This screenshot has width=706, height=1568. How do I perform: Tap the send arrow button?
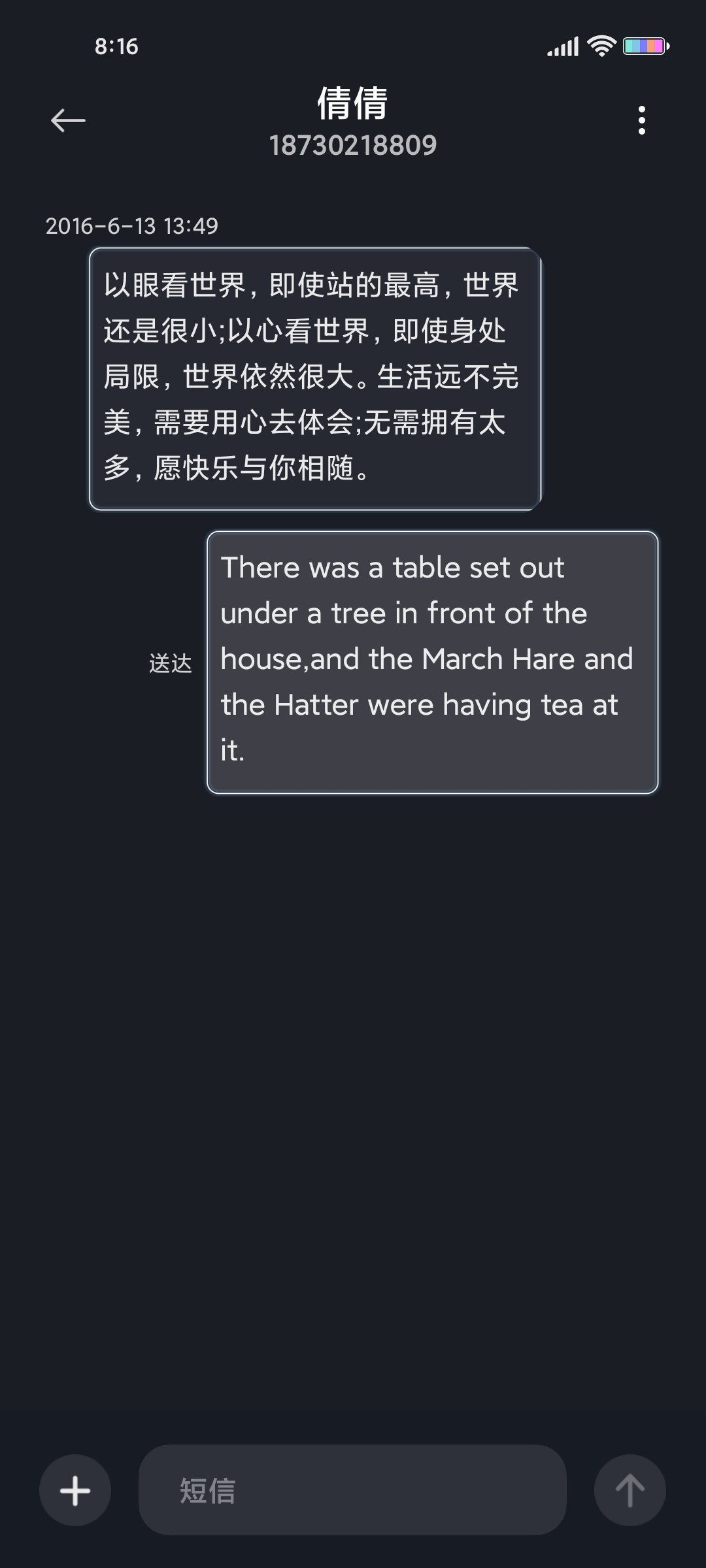tap(630, 1490)
